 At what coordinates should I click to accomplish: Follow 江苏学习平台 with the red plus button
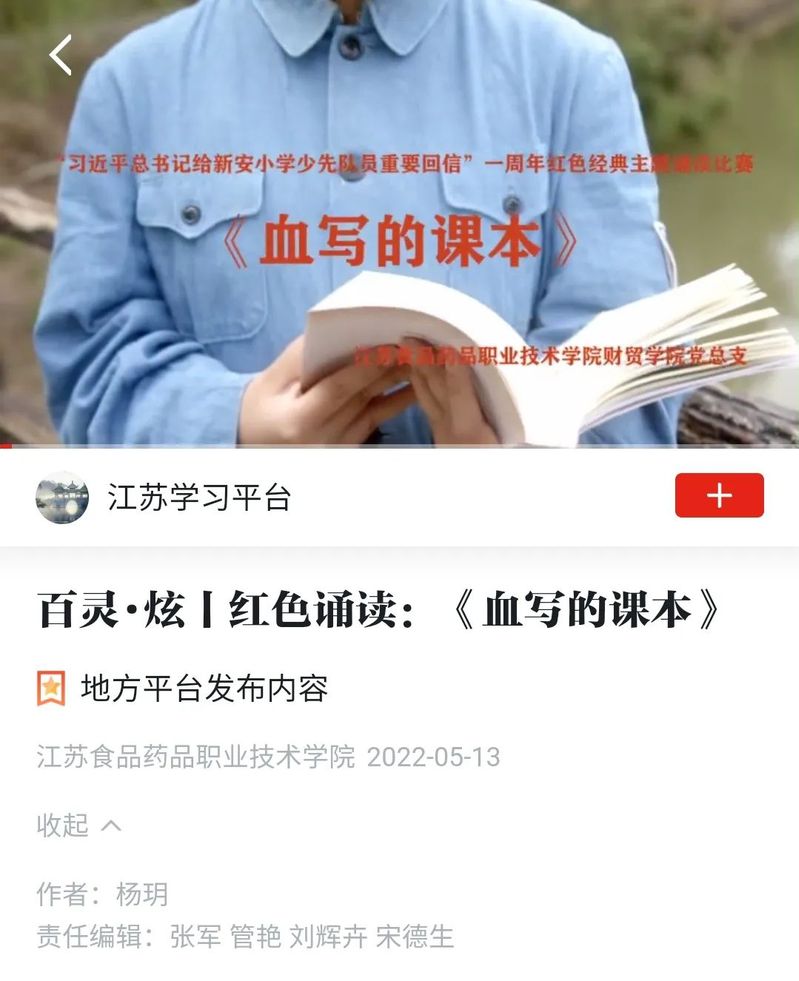pyautogui.click(x=719, y=496)
